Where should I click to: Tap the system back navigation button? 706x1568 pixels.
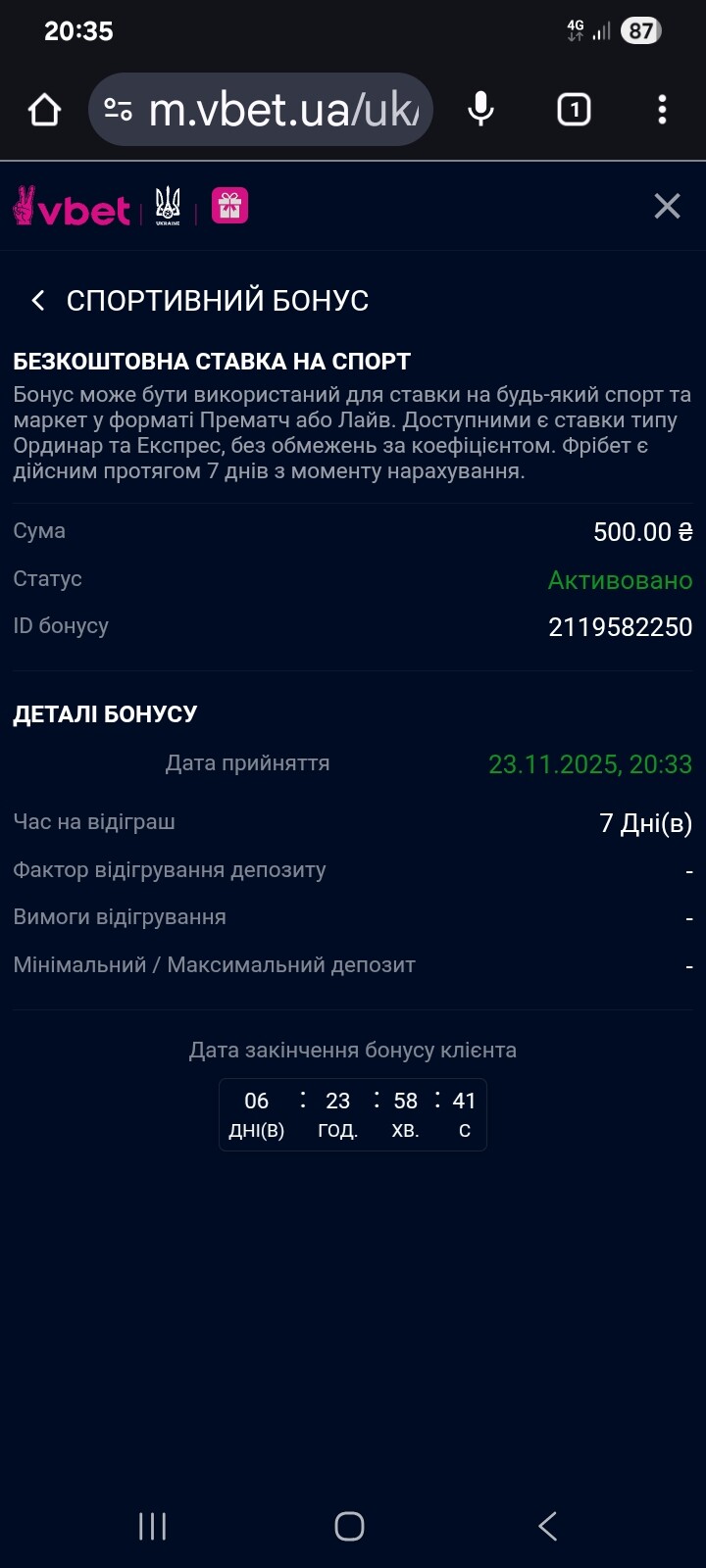pyautogui.click(x=547, y=1526)
